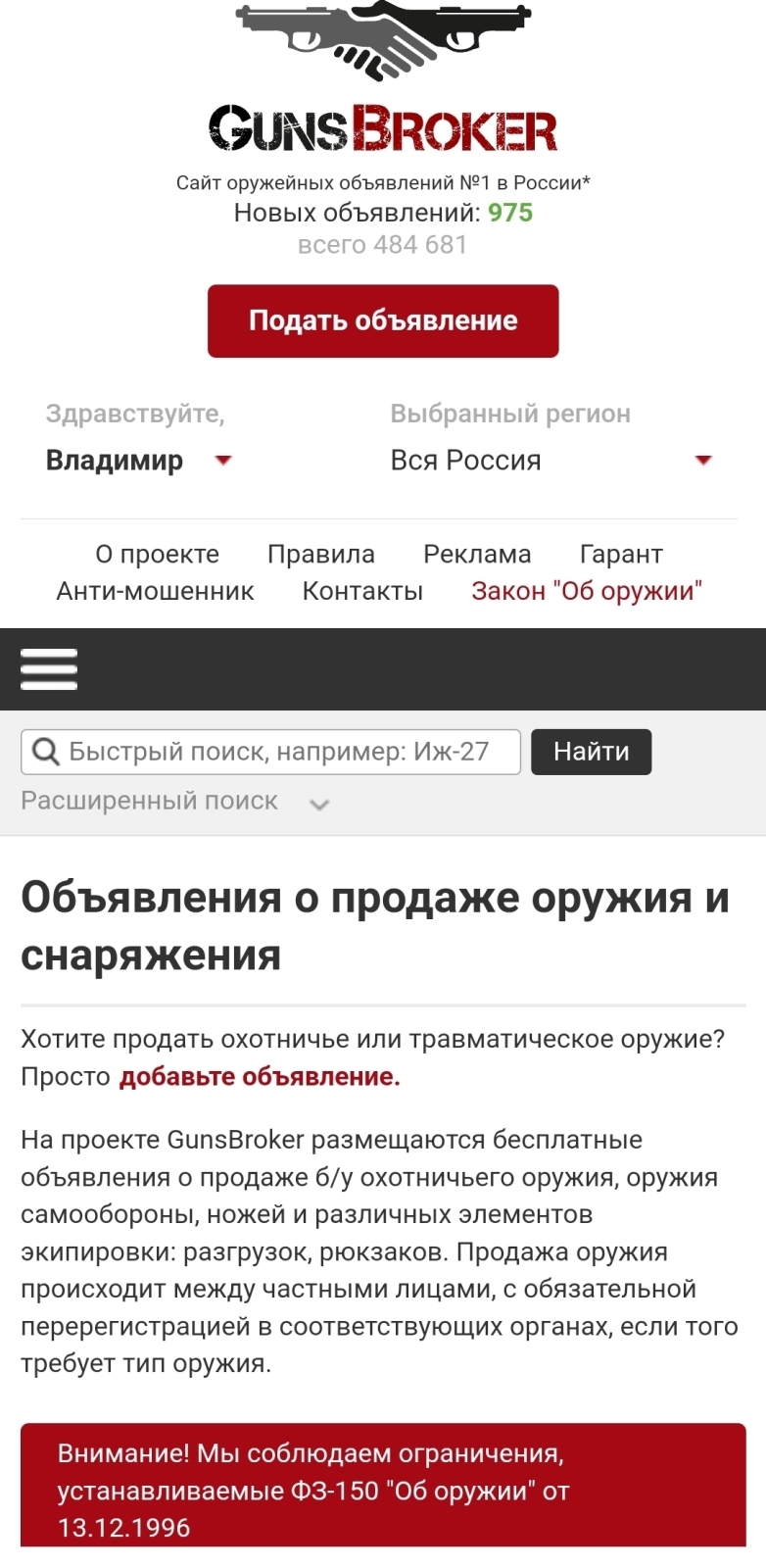This screenshot has width=766, height=1568.
Task: Open the Контакты page
Action: pyautogui.click(x=362, y=591)
